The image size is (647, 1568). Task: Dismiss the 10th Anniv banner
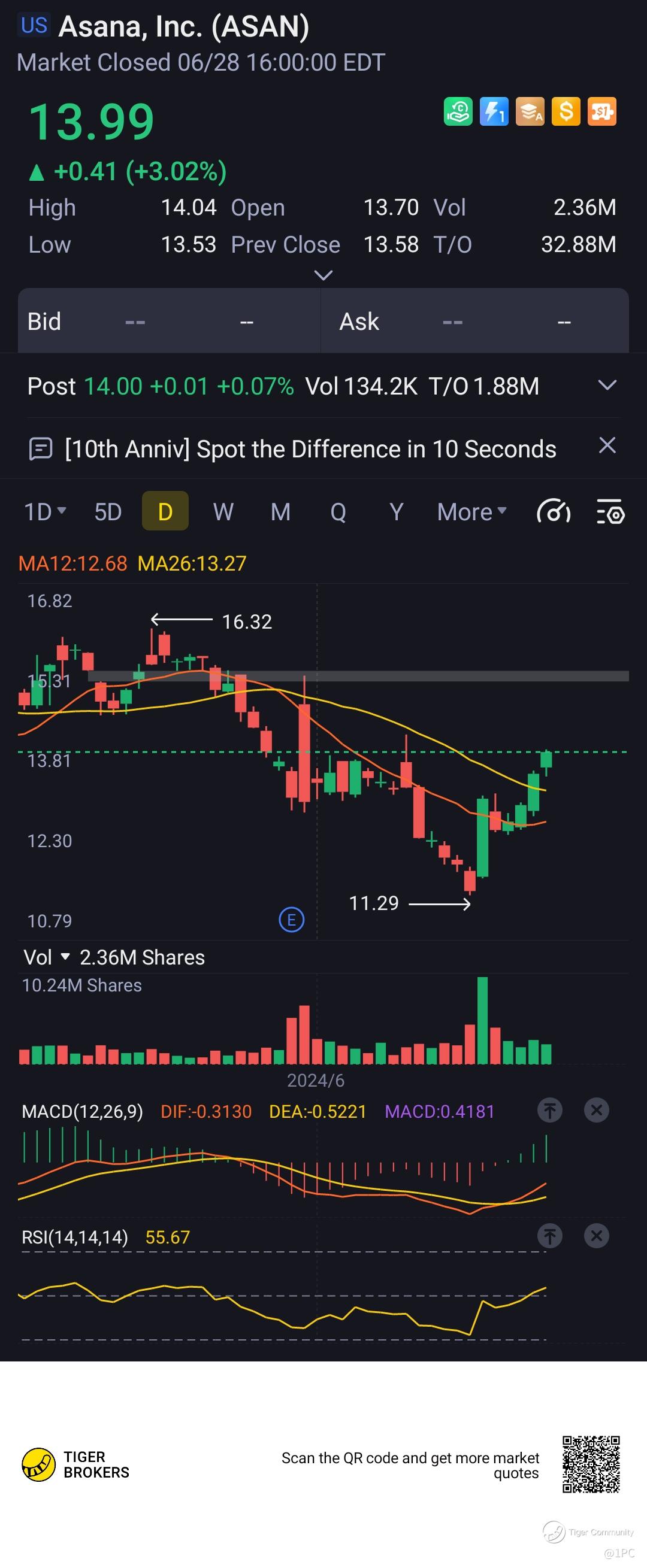pyautogui.click(x=607, y=445)
